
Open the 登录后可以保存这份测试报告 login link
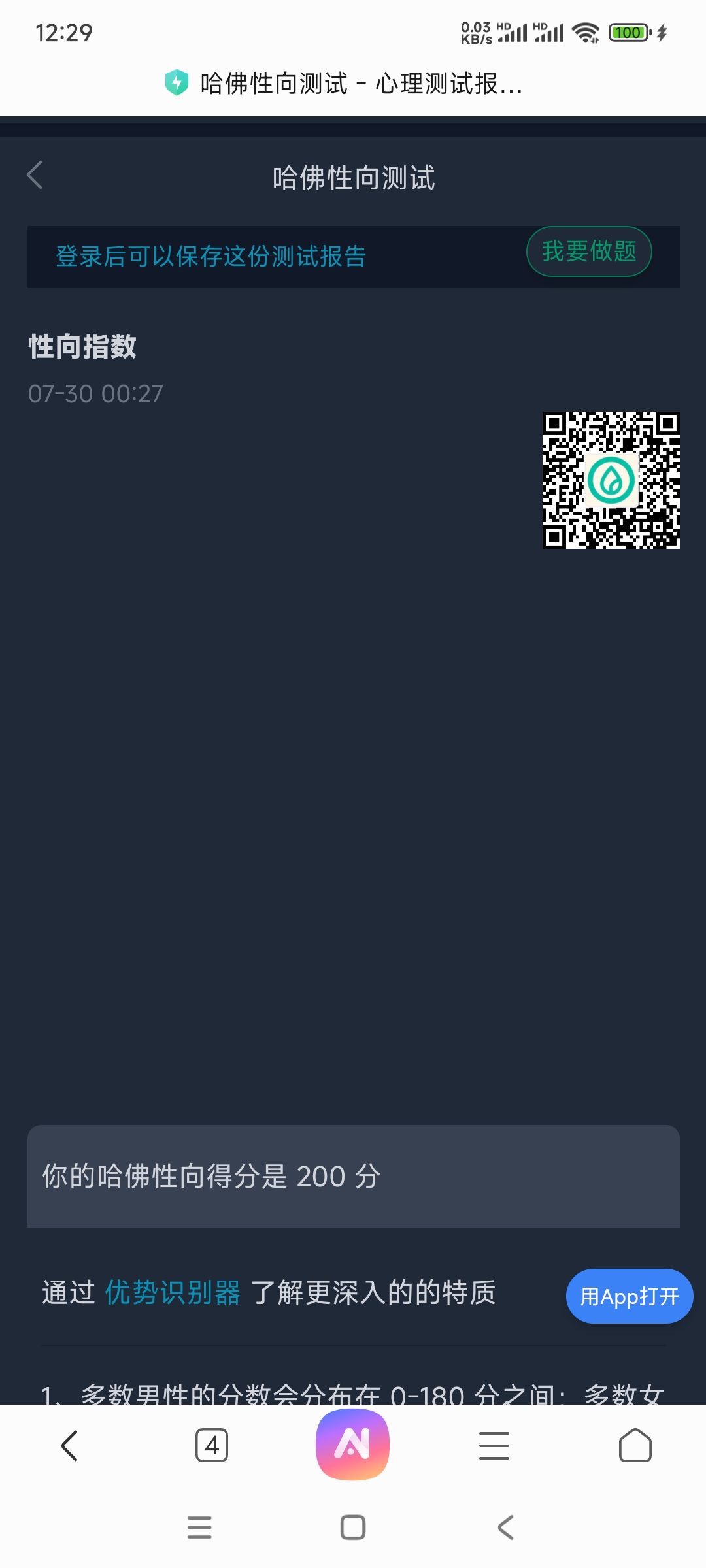click(210, 257)
